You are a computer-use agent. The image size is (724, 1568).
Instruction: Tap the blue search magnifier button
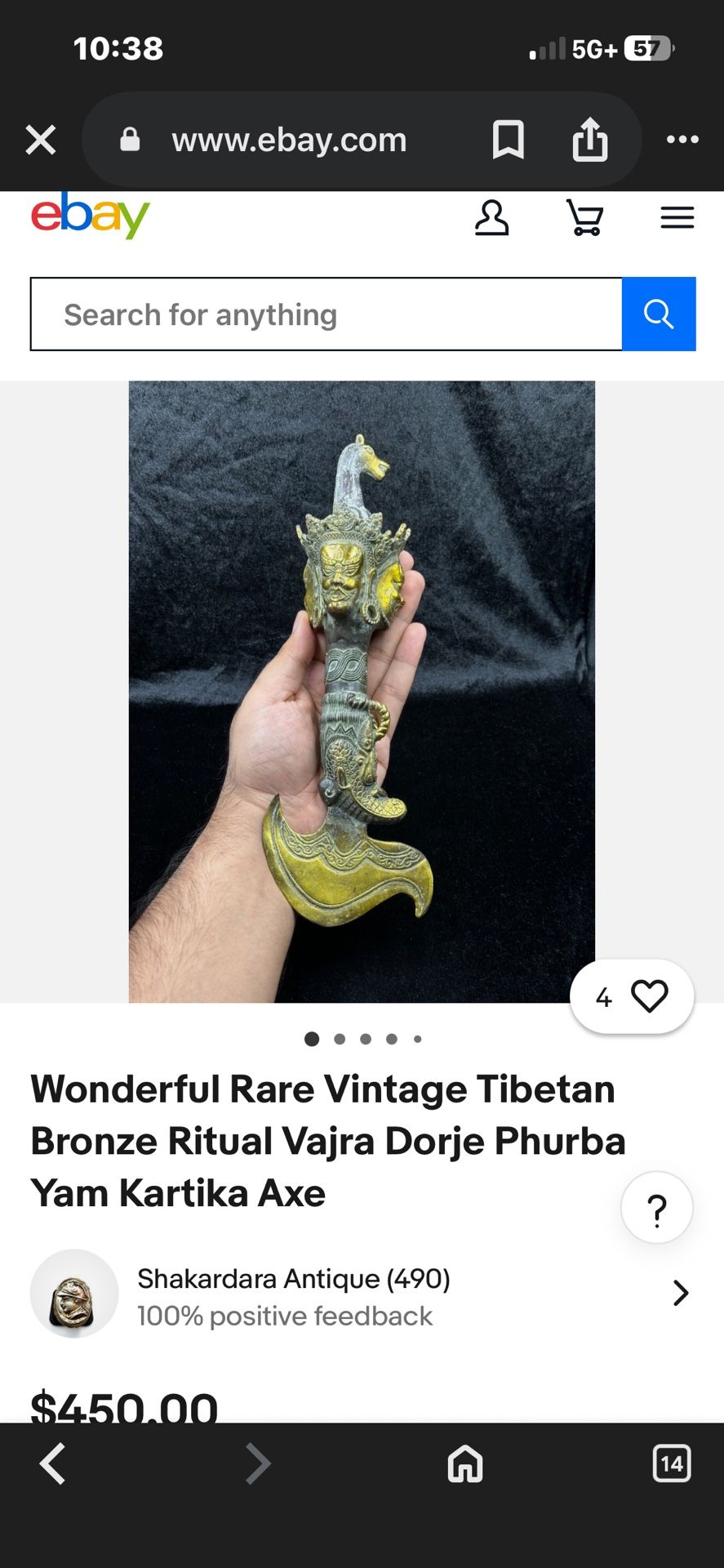pyautogui.click(x=659, y=314)
